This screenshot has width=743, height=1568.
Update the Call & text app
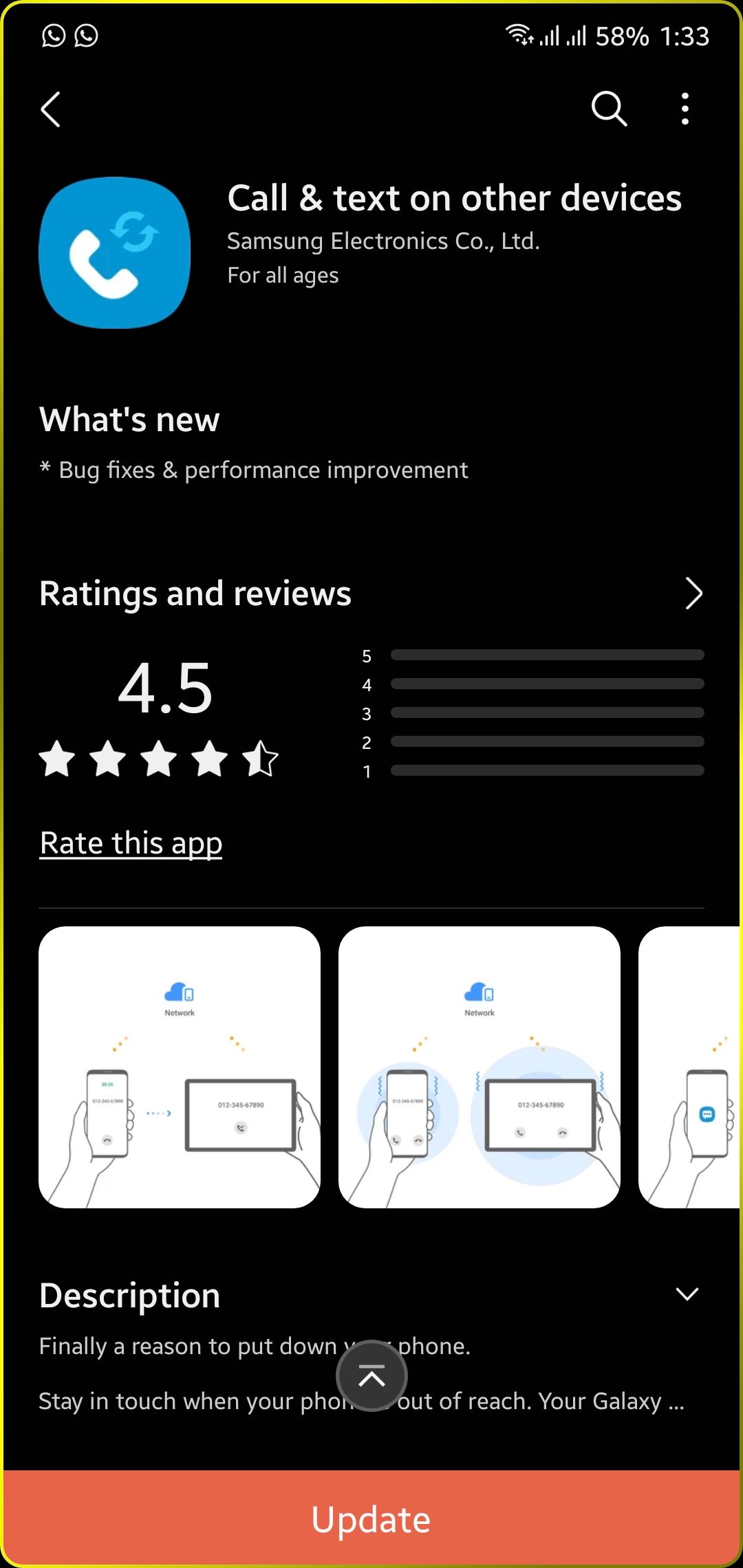[371, 1518]
